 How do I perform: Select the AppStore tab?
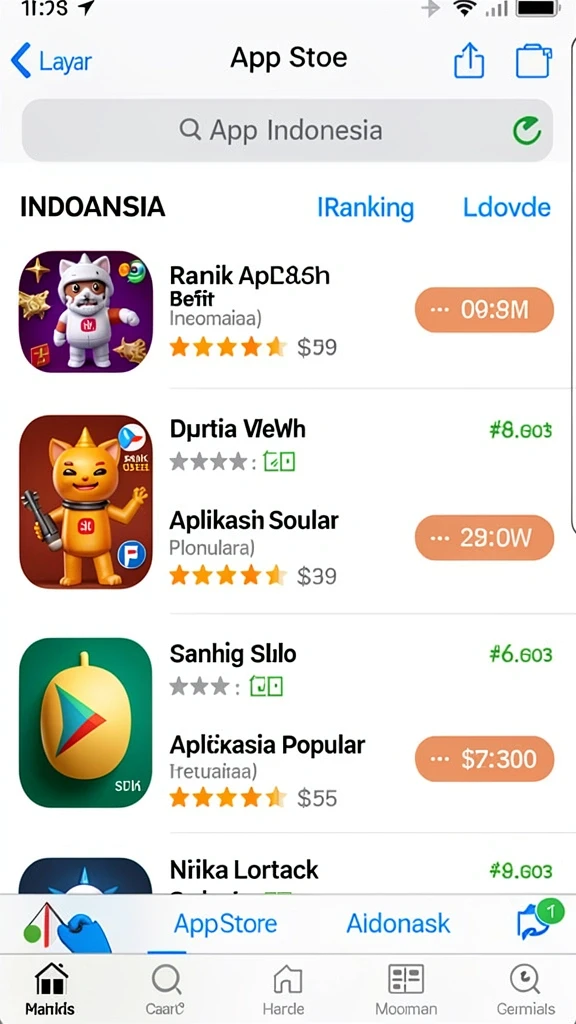pyautogui.click(x=225, y=923)
